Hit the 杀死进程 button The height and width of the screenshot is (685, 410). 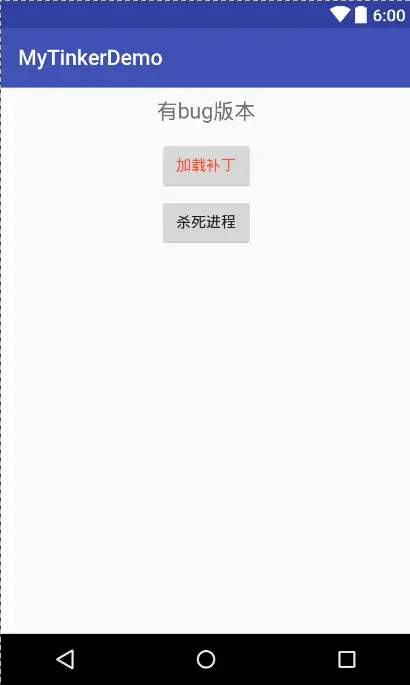click(206, 222)
